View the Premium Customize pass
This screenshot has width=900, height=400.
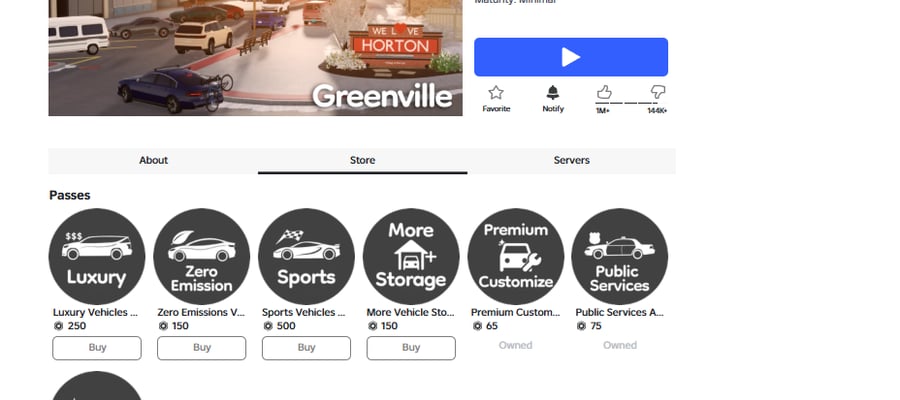(x=515, y=257)
